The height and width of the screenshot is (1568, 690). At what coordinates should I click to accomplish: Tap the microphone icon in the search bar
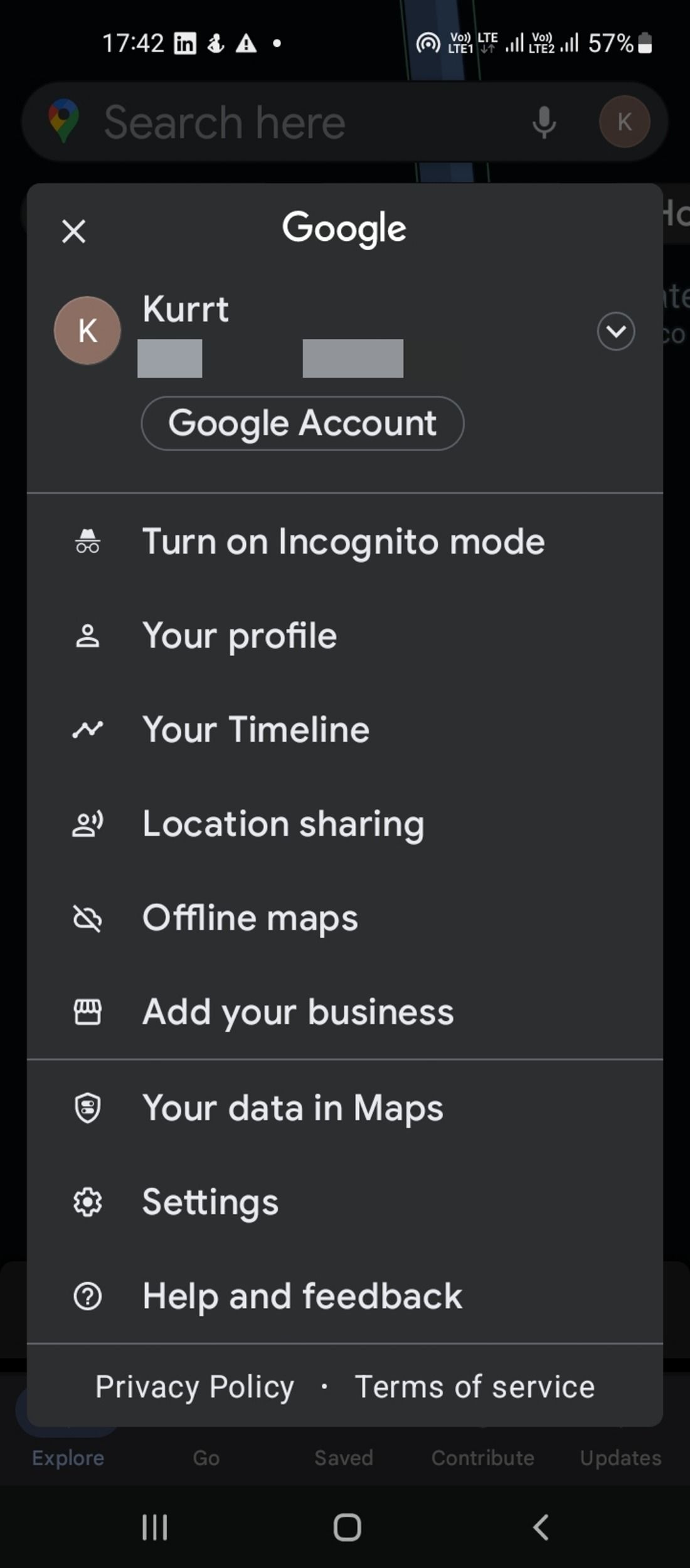pyautogui.click(x=543, y=122)
